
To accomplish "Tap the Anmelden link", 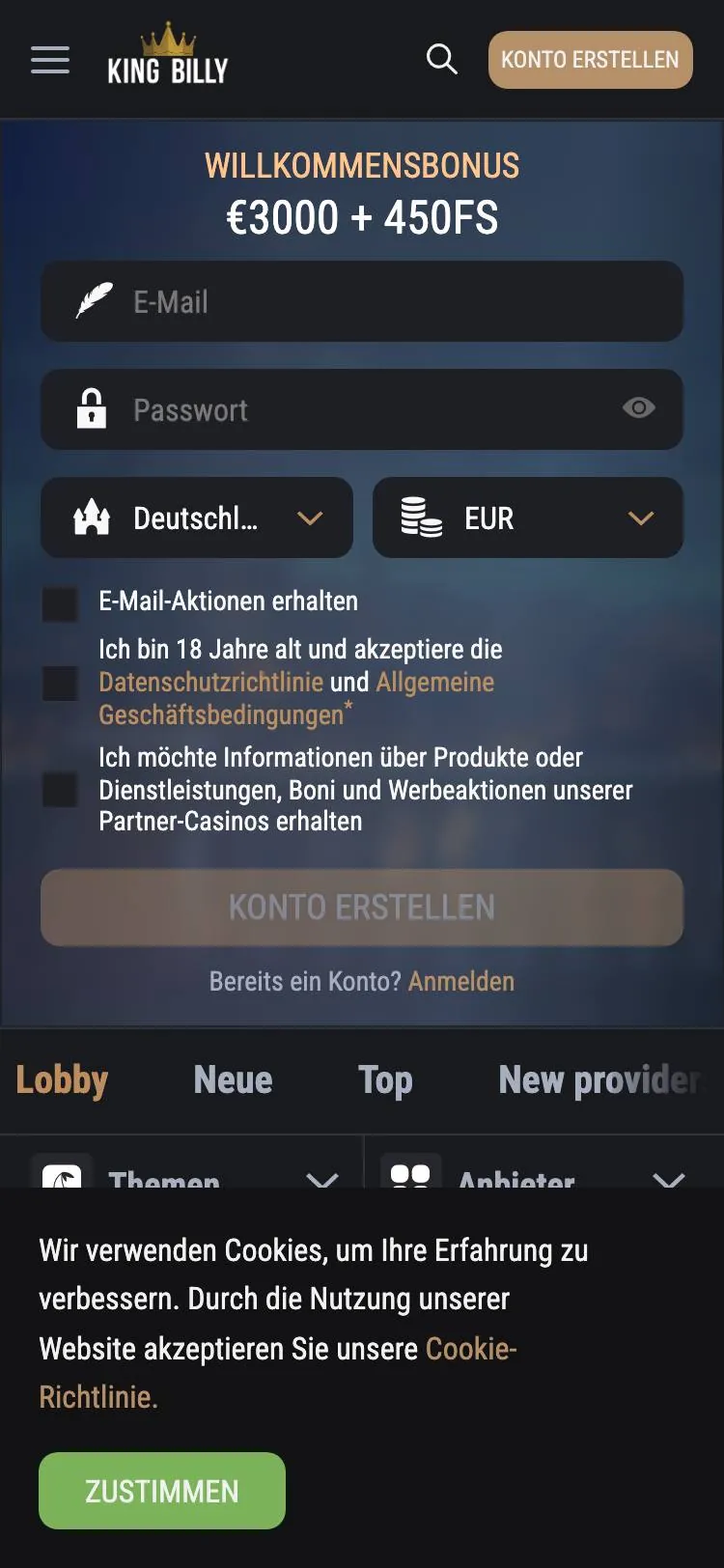I will 461,981.
